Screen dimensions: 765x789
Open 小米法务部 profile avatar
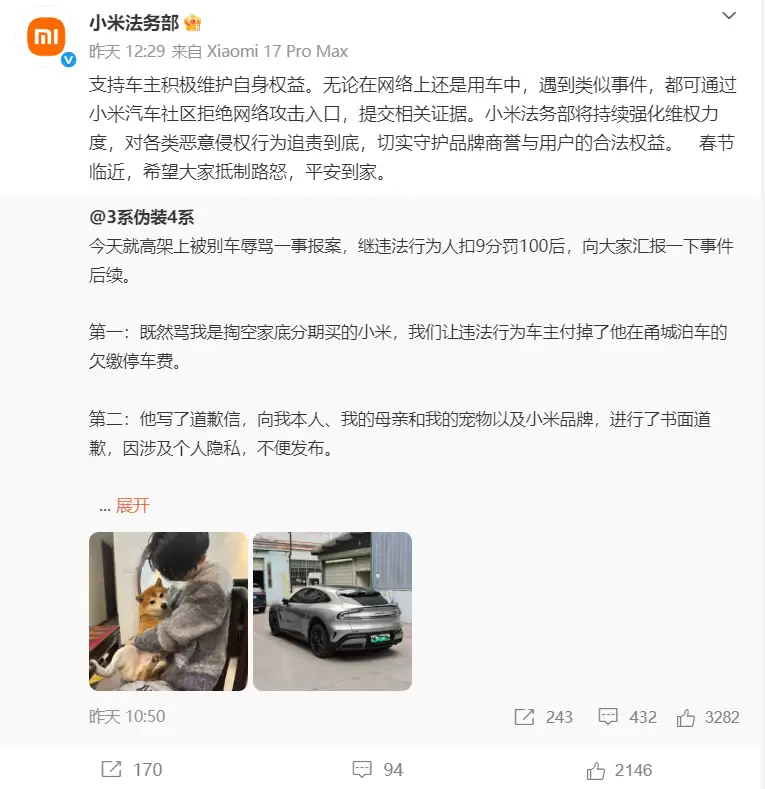click(46, 38)
